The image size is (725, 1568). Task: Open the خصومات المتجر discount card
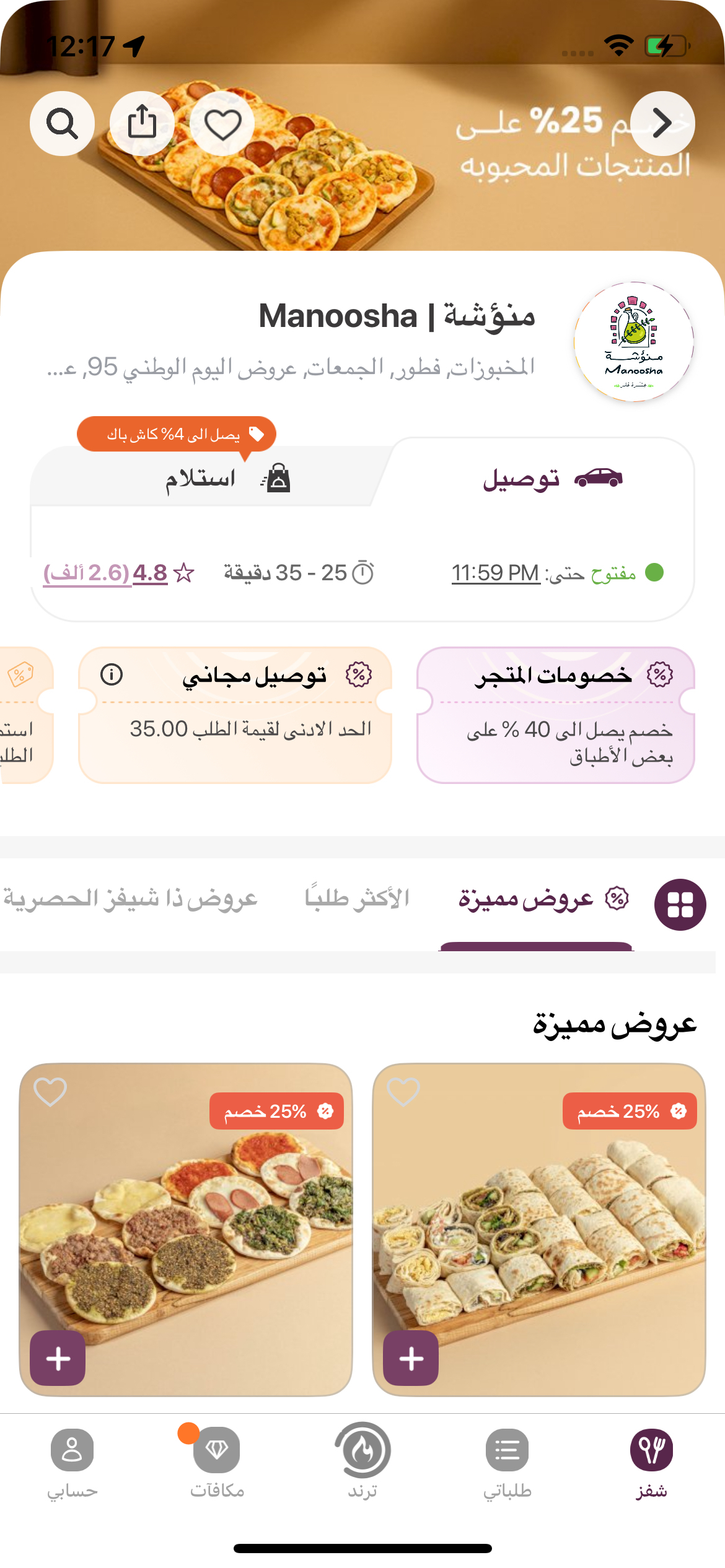click(555, 715)
